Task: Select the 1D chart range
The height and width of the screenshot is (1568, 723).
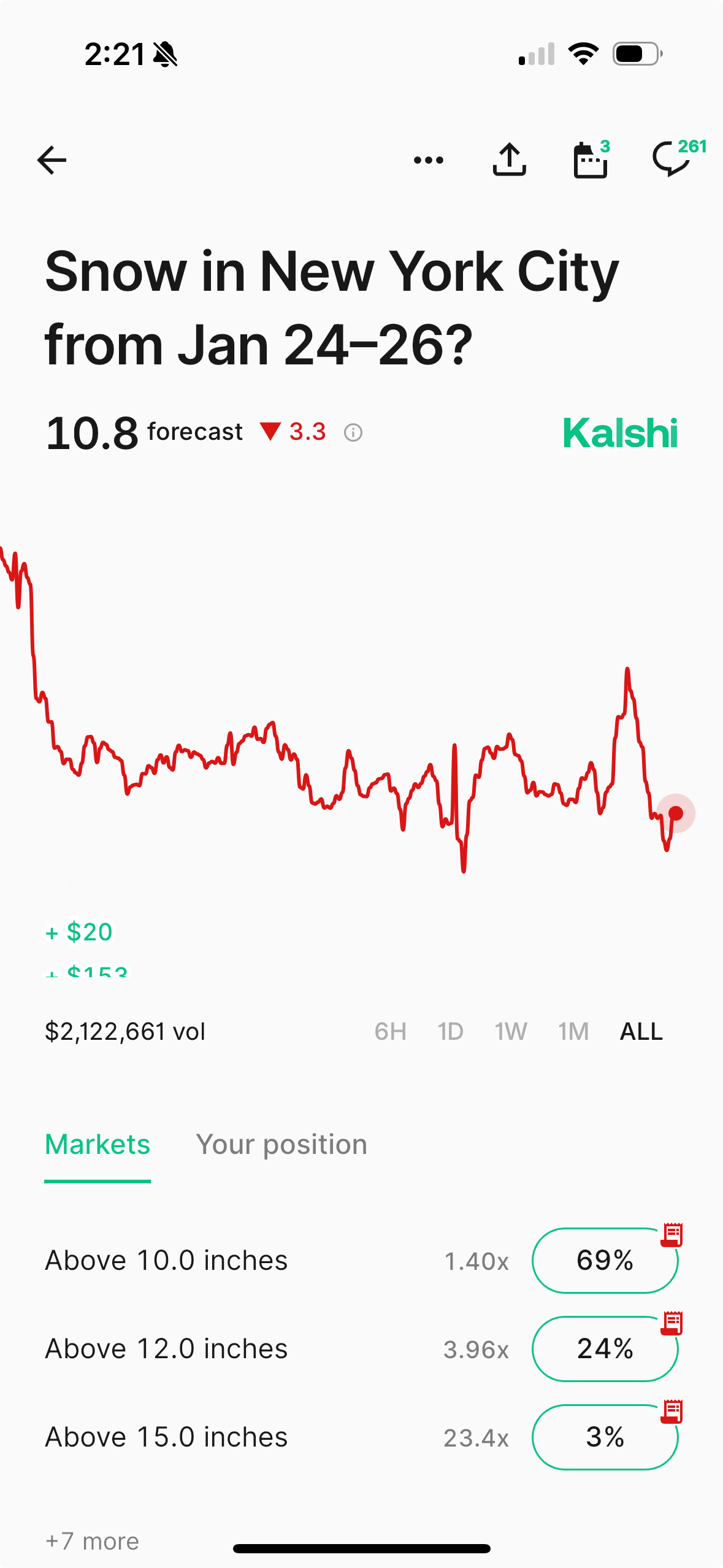Action: [x=450, y=1032]
